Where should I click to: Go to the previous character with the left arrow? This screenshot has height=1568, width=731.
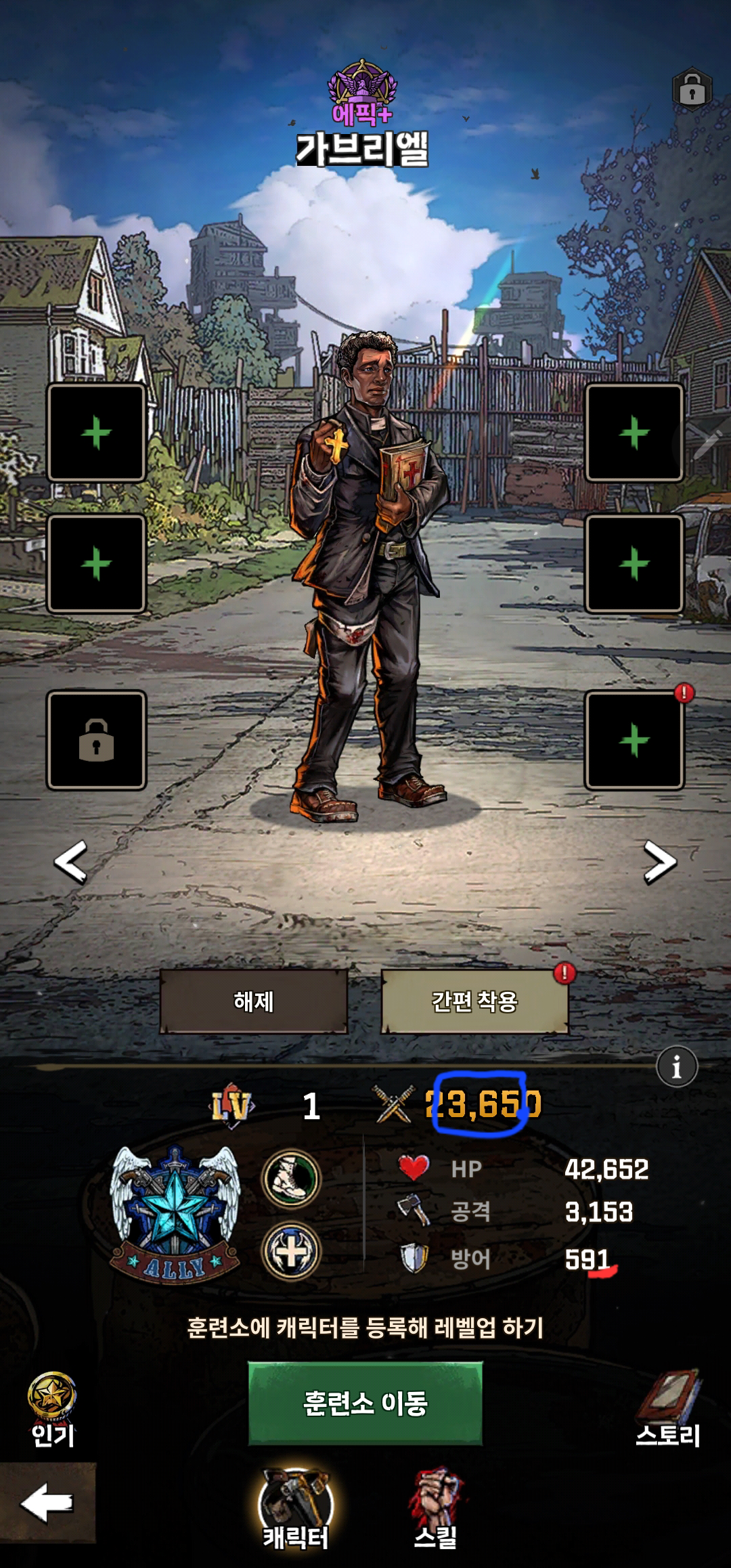click(x=70, y=862)
